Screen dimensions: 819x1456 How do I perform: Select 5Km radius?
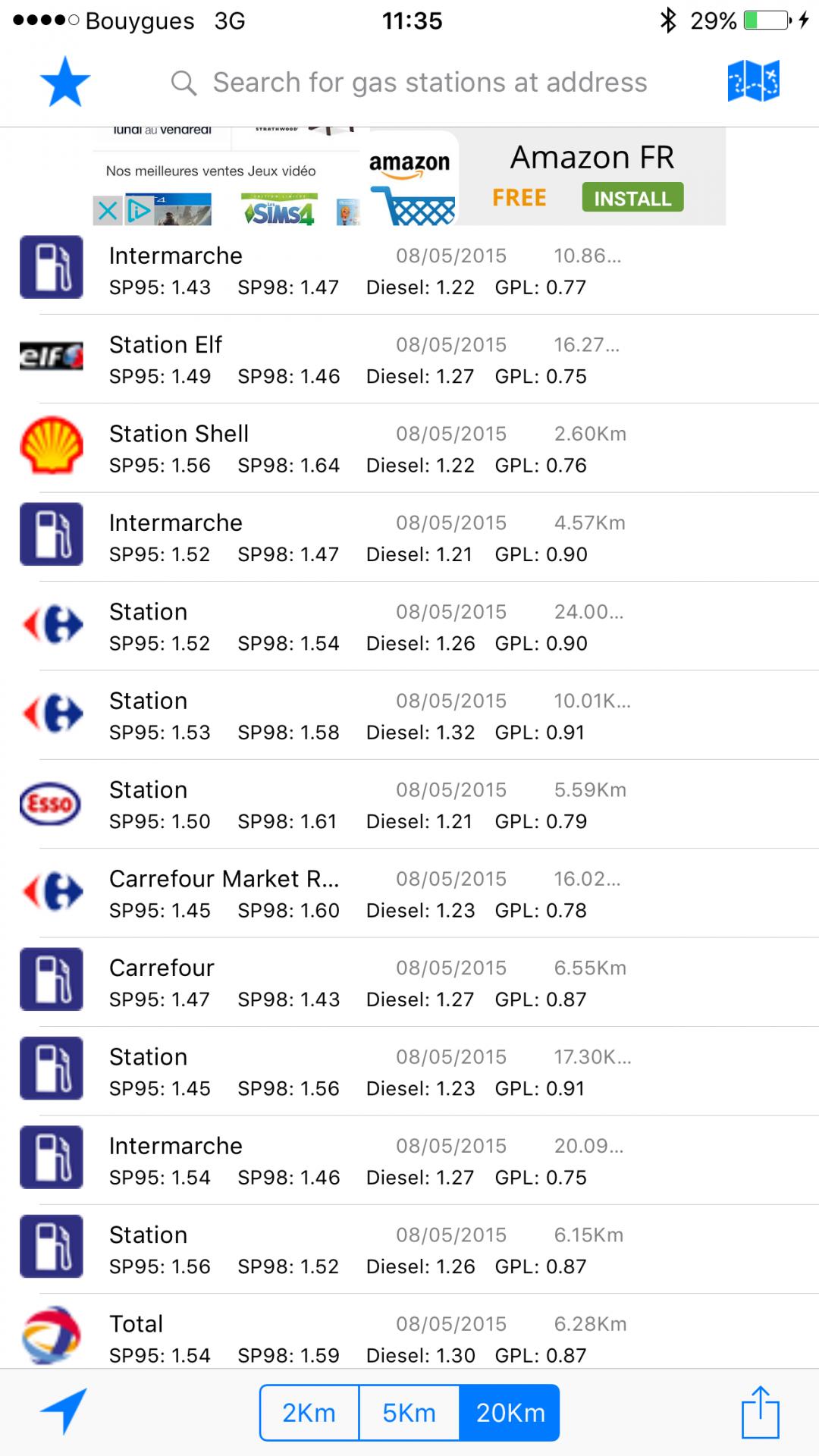click(409, 1413)
